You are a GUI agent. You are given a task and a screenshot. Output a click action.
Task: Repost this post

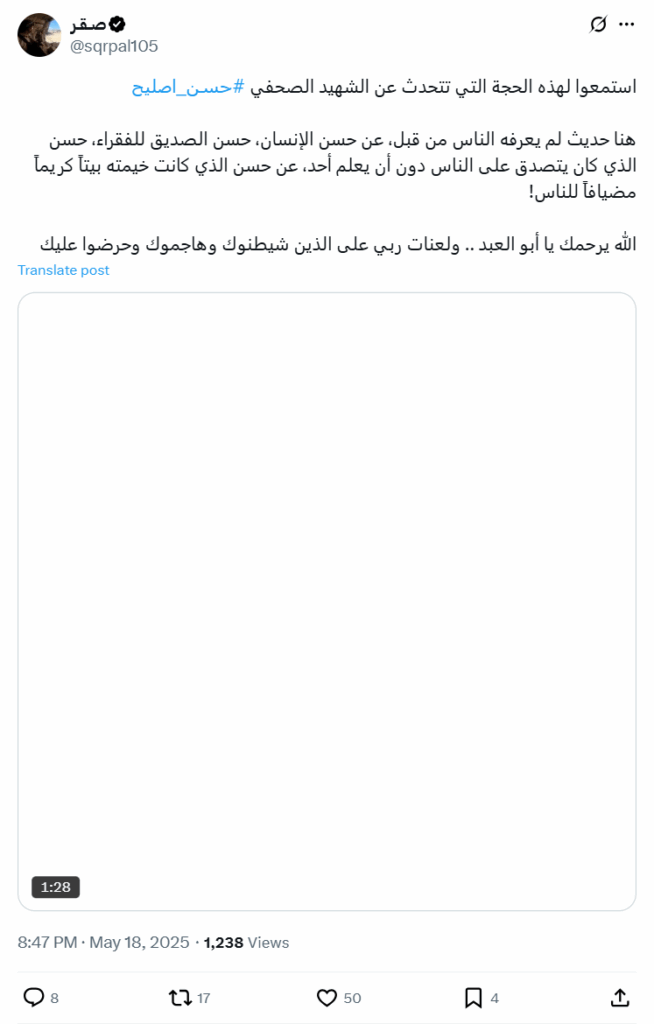(x=180, y=997)
